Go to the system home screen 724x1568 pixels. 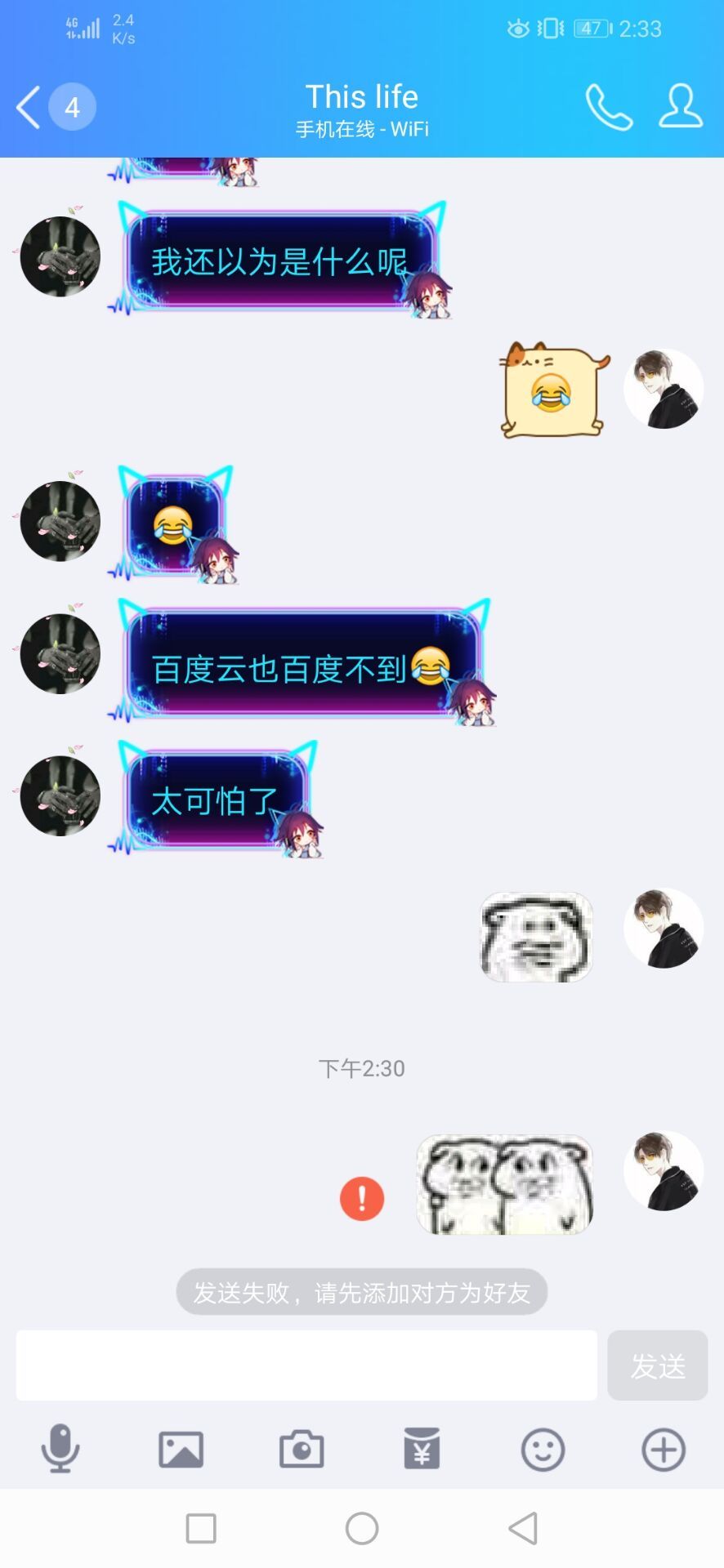tap(362, 1528)
